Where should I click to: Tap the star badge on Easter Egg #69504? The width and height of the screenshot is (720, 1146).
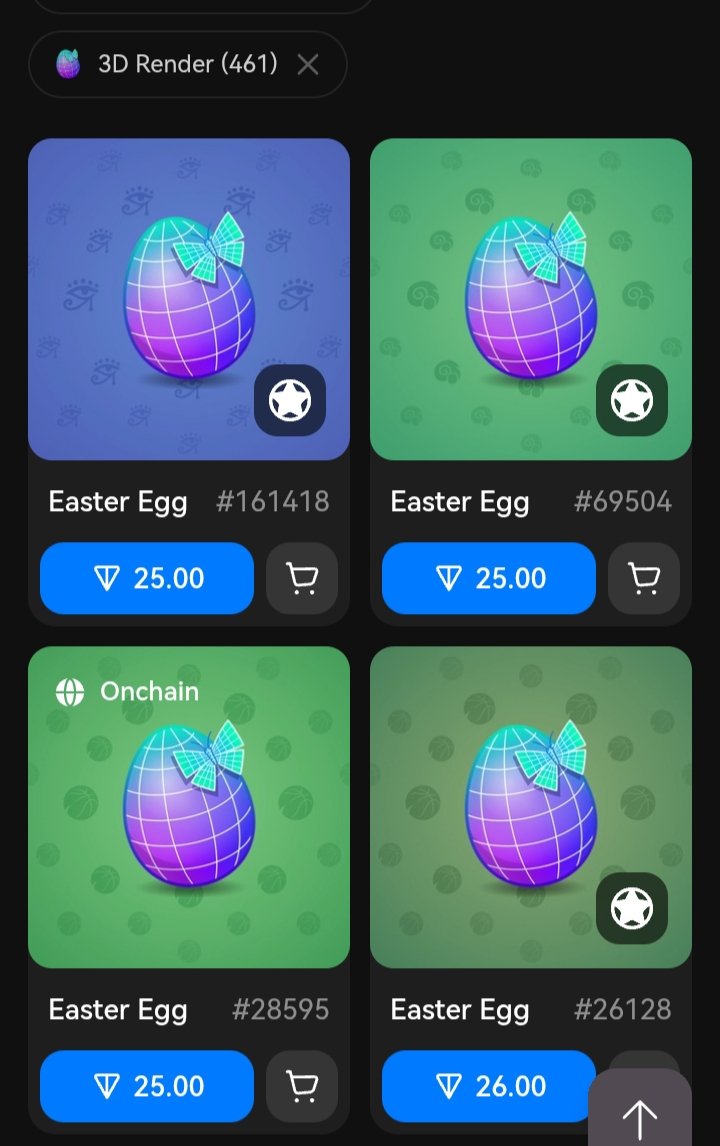click(632, 401)
